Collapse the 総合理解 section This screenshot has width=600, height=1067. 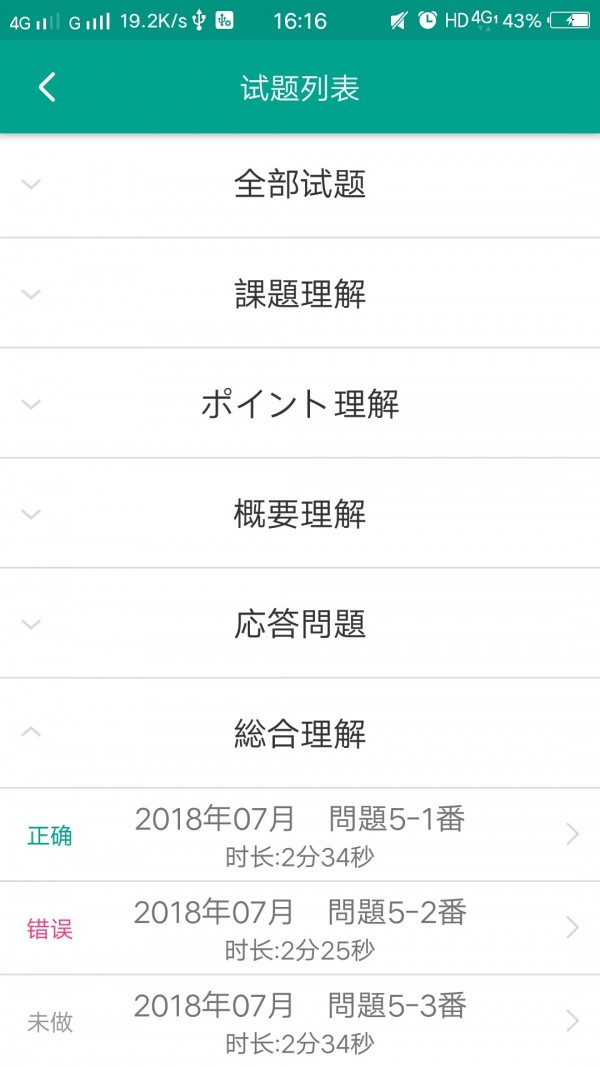pyautogui.click(x=299, y=734)
